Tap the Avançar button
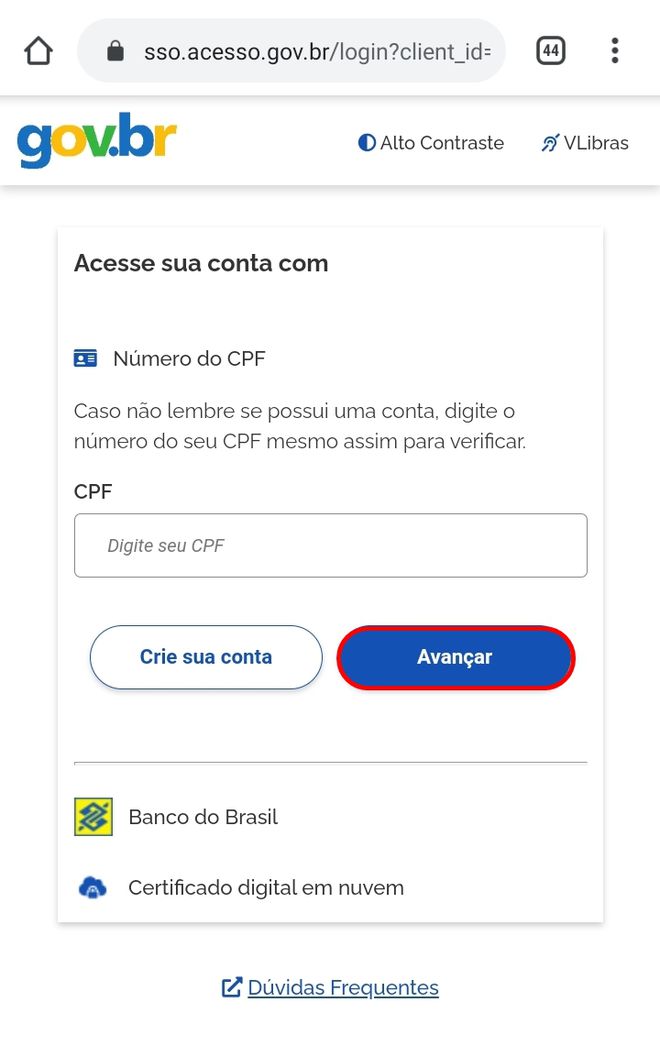Screen dimensions: 660x1057 point(456,657)
